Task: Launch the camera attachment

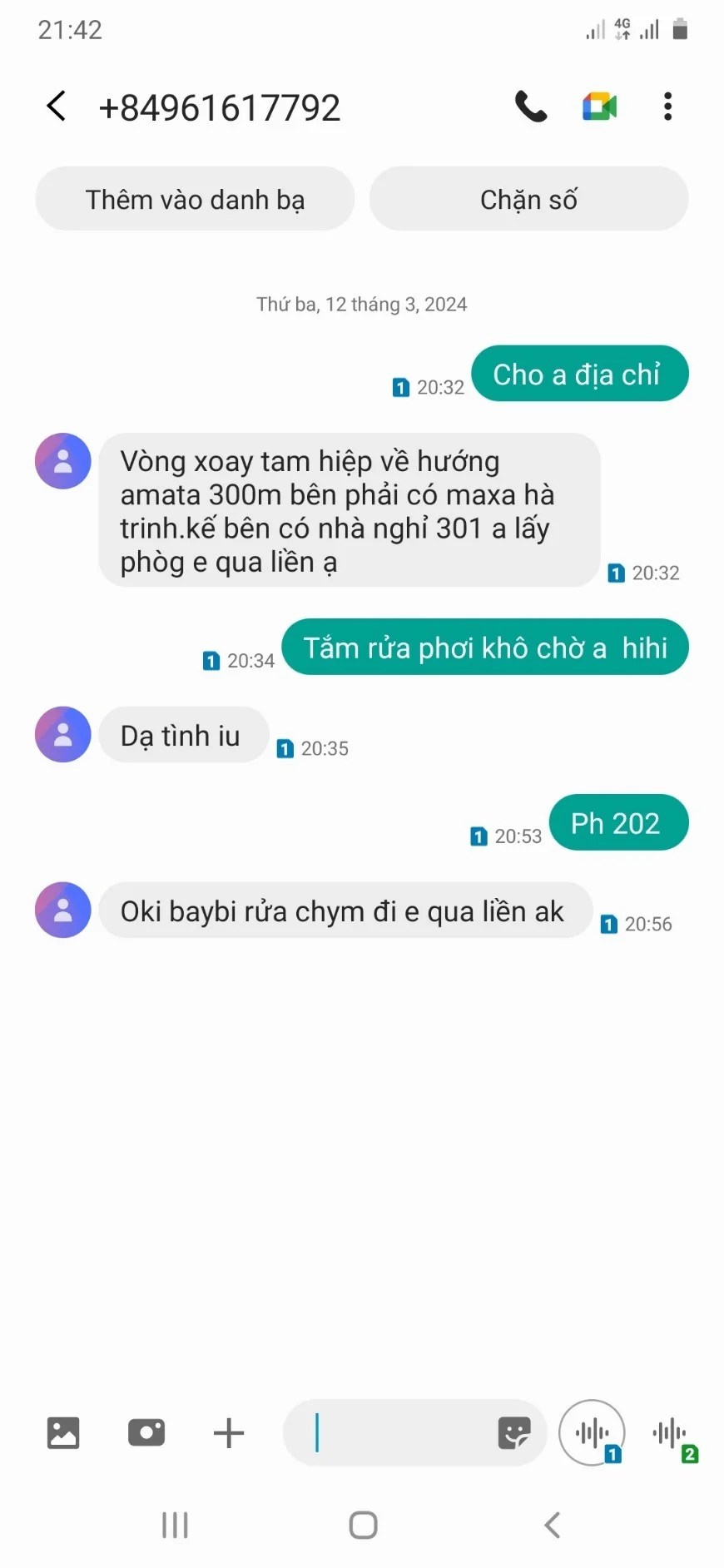Action: pyautogui.click(x=146, y=1432)
